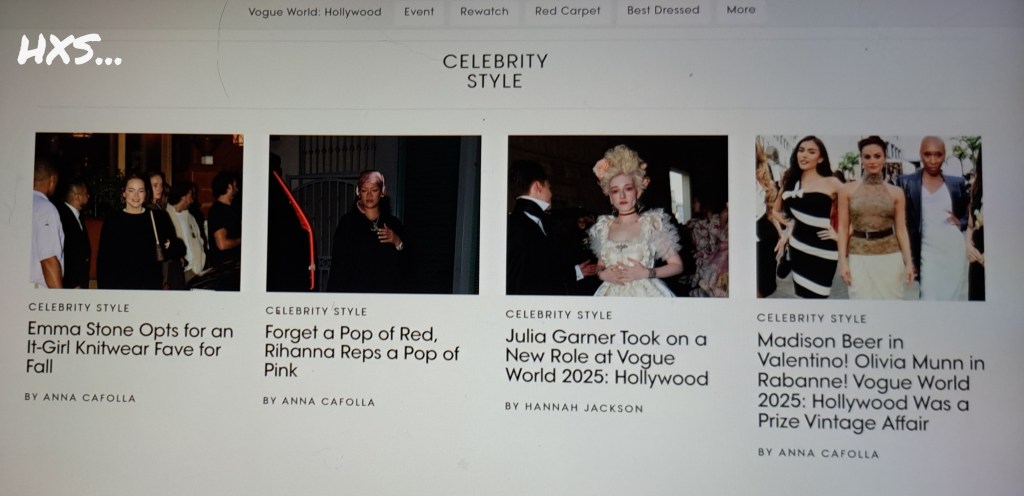This screenshot has height=496, width=1024.
Task: Open the Rihanna pop of pink photo
Action: [x=374, y=214]
